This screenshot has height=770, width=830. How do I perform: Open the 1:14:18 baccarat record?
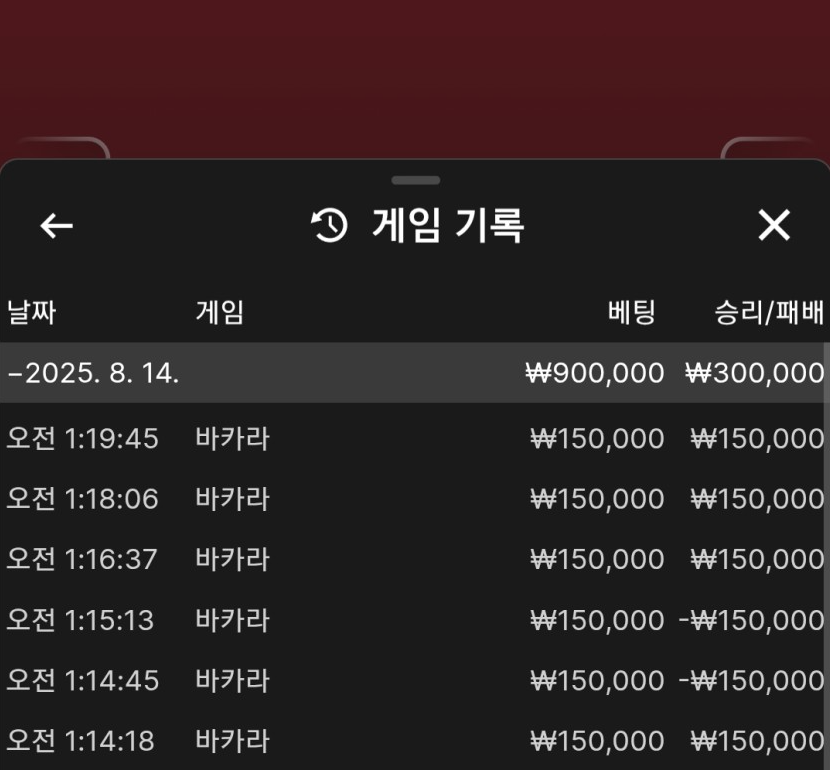tap(414, 741)
